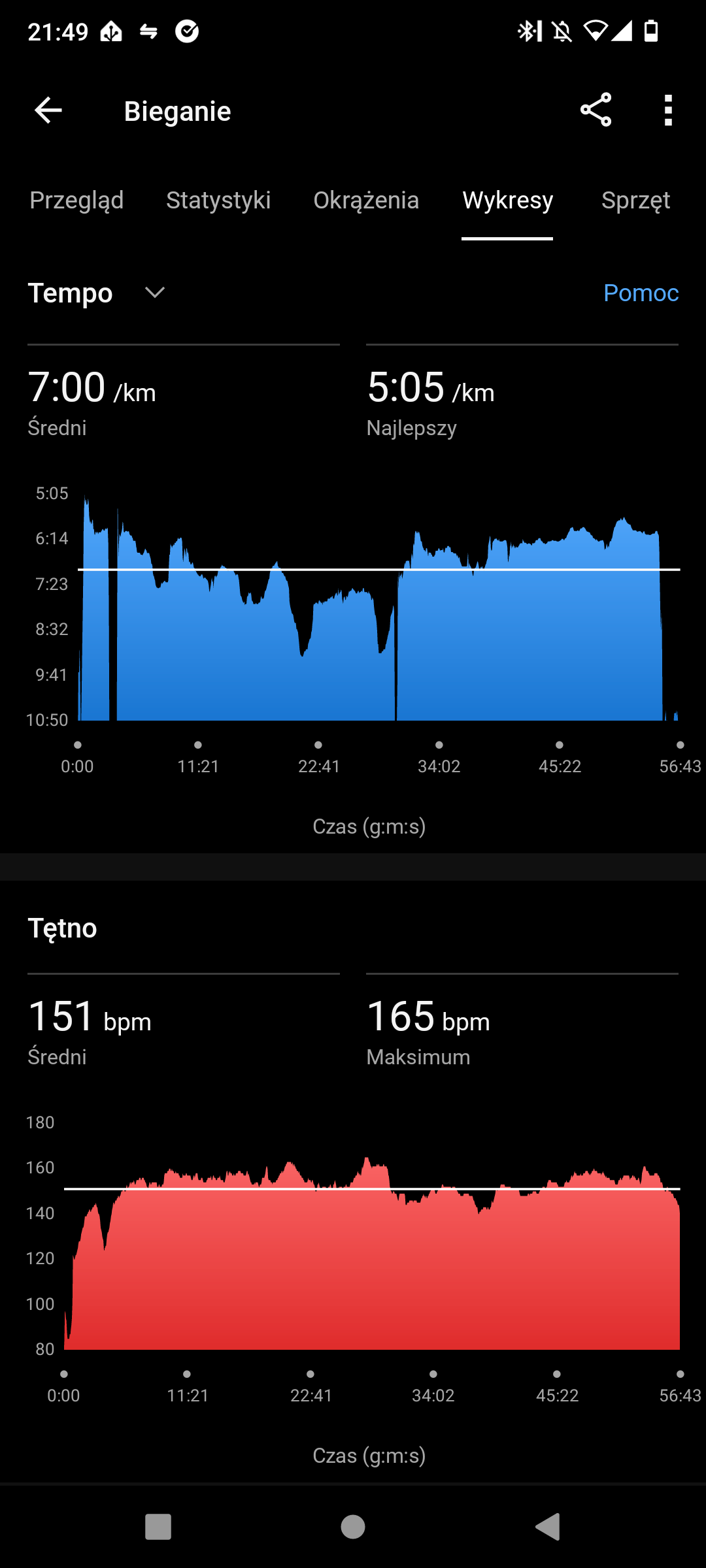This screenshot has width=706, height=1568.
Task: Open recent apps from navigation bar
Action: click(158, 1527)
